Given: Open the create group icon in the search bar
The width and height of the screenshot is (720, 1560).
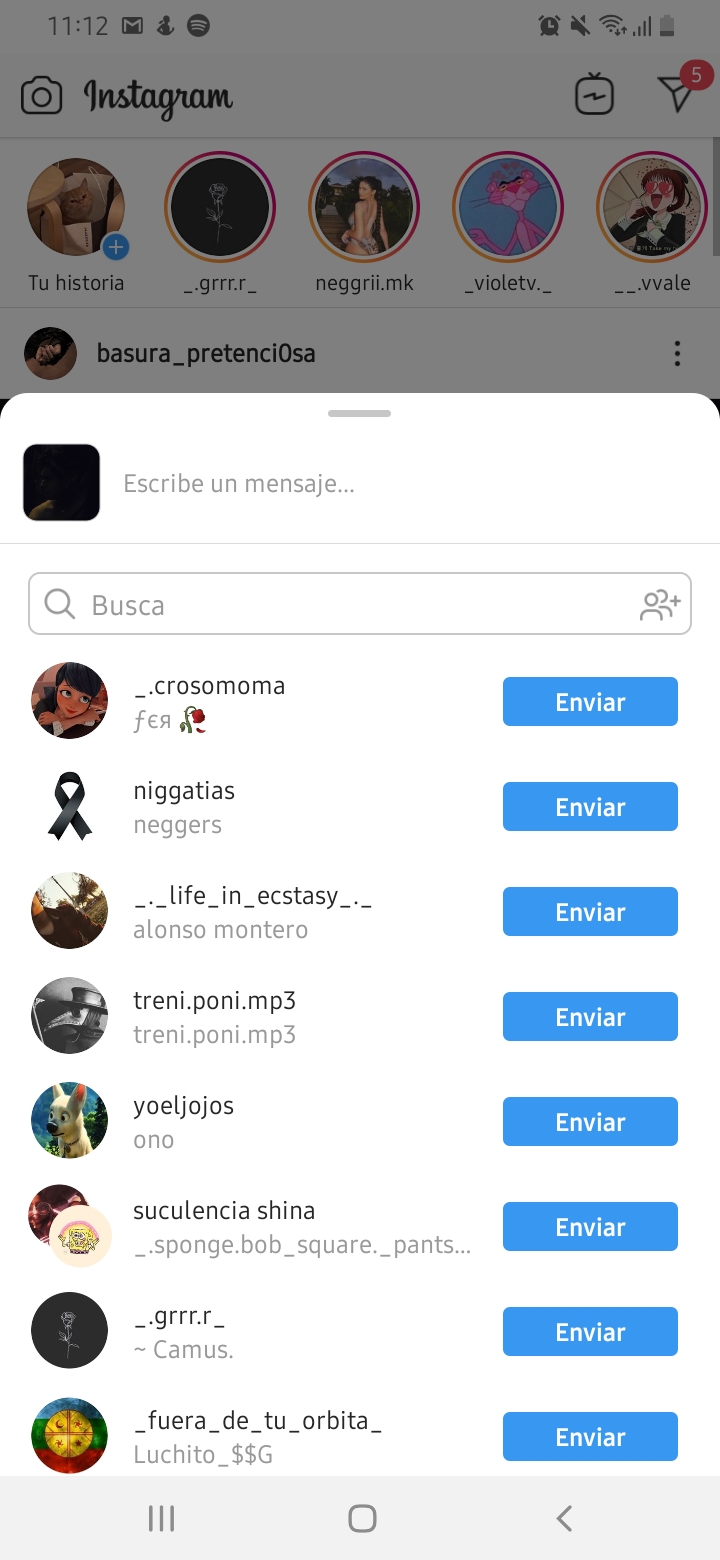Looking at the screenshot, I should (660, 605).
